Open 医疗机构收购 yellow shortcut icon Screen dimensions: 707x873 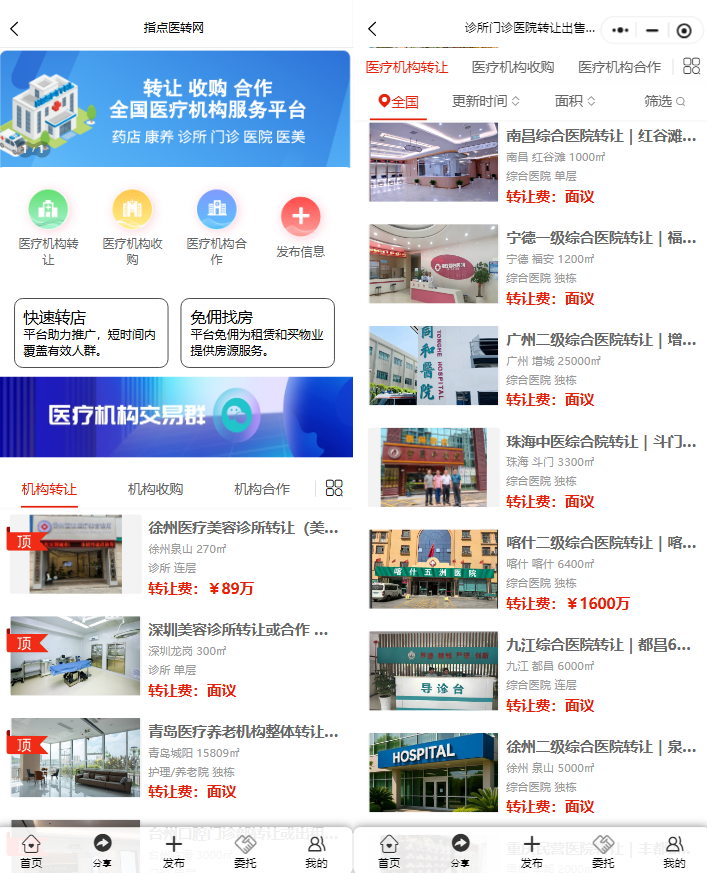(x=132, y=210)
